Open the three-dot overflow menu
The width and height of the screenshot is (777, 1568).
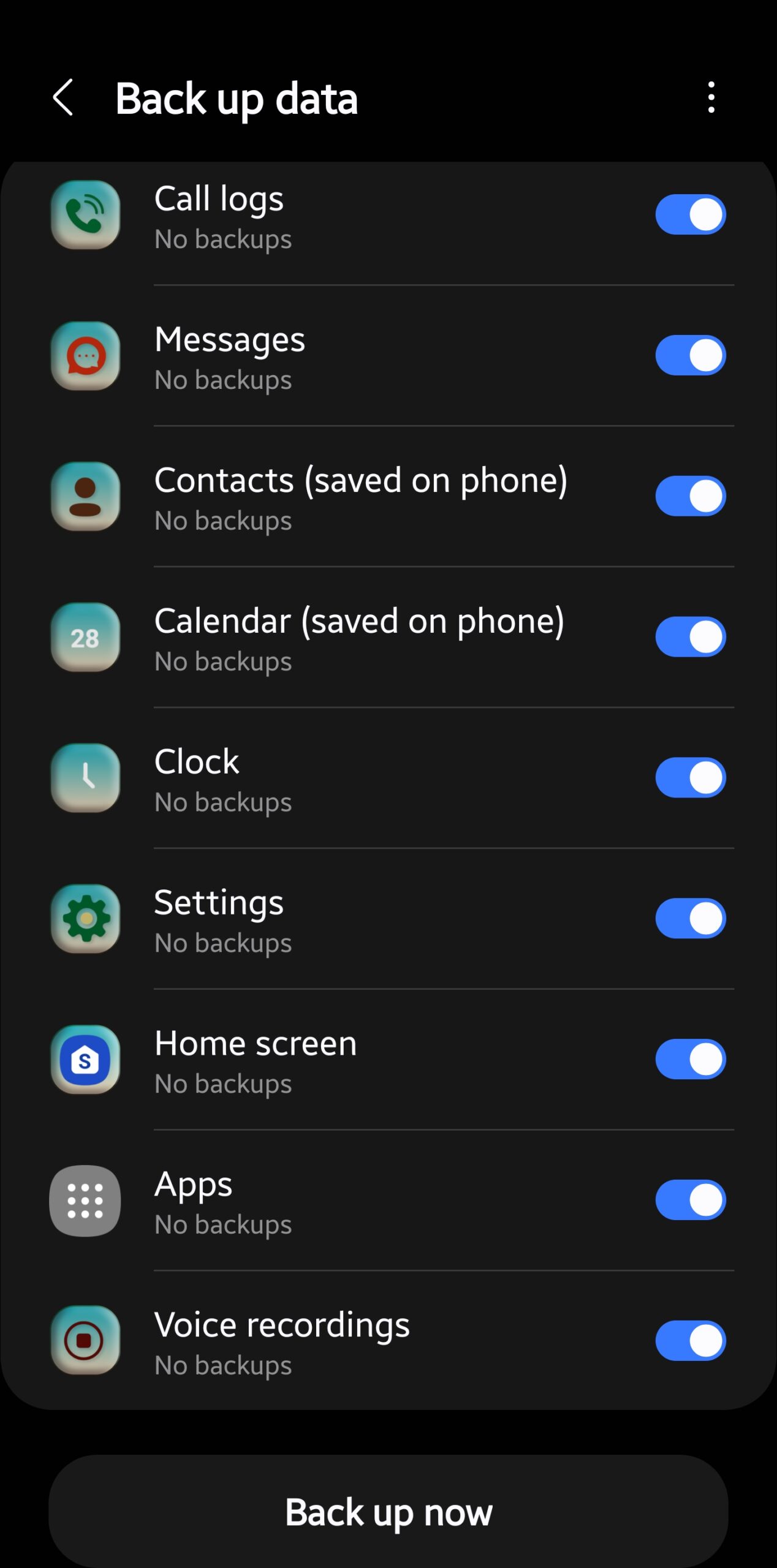click(711, 97)
